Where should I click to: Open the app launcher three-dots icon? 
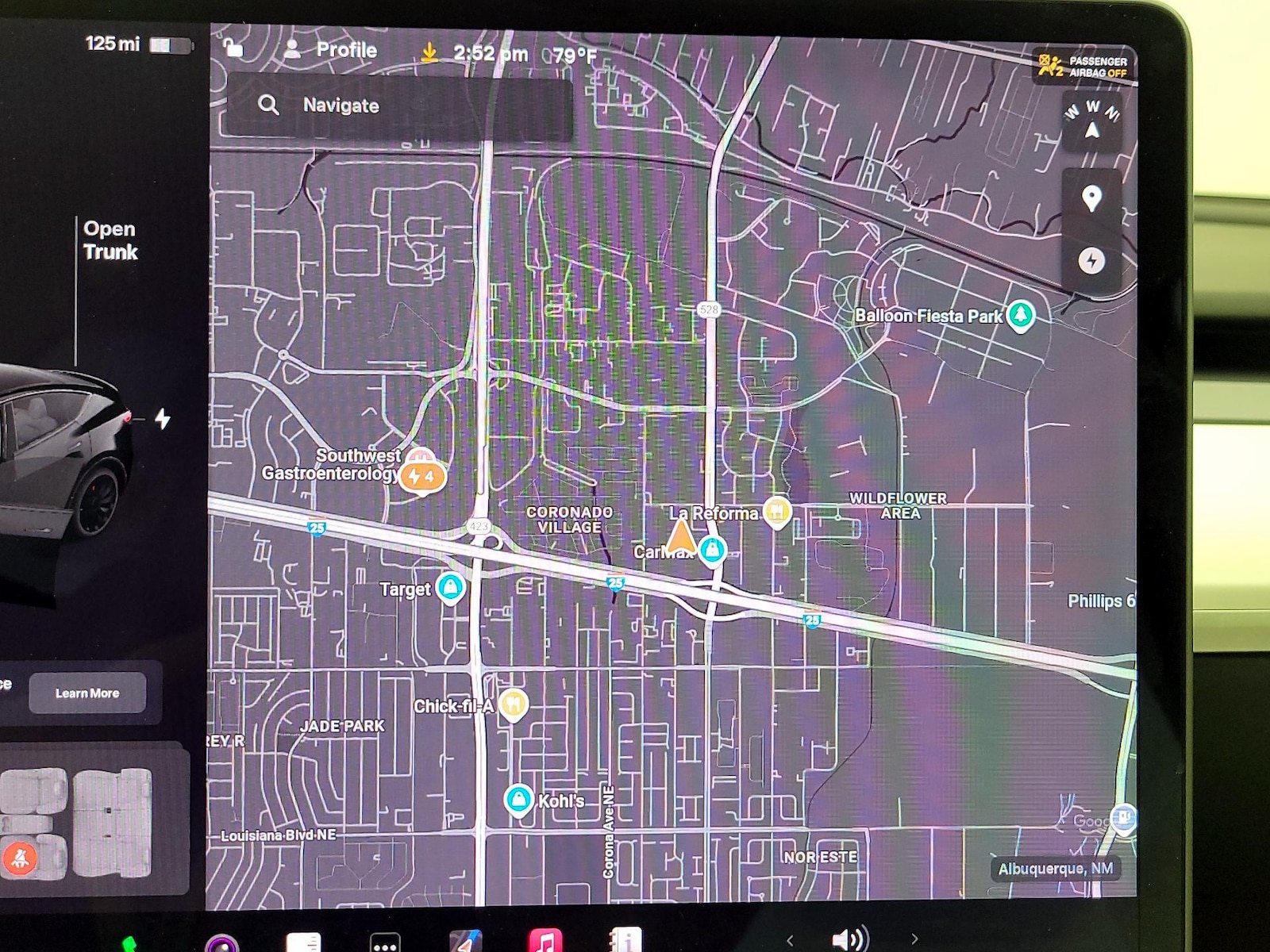tap(385, 944)
